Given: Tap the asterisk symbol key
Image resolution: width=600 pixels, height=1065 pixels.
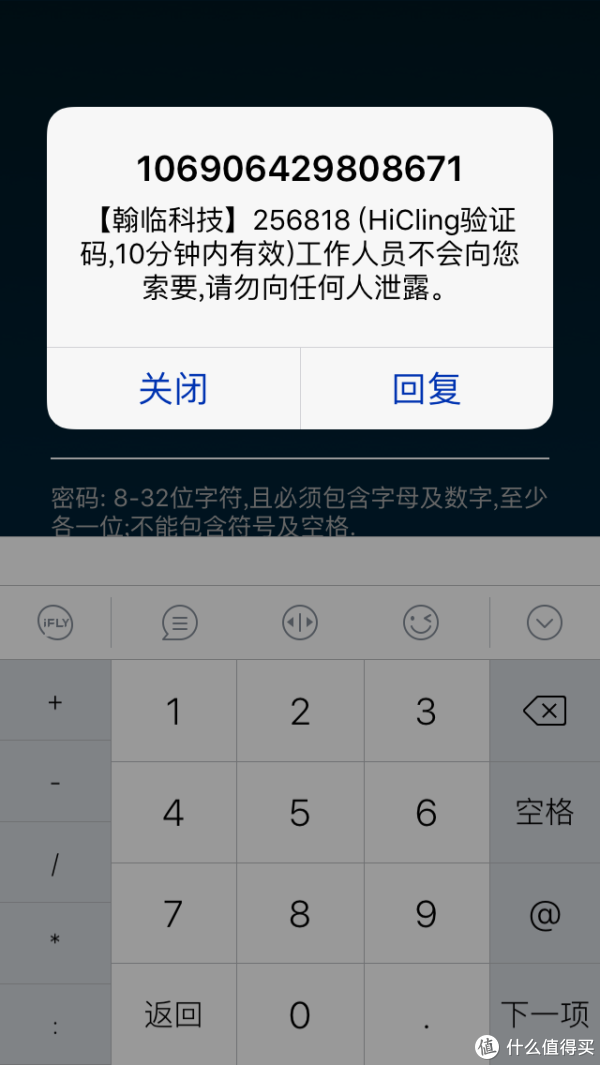Looking at the screenshot, I should [55, 942].
